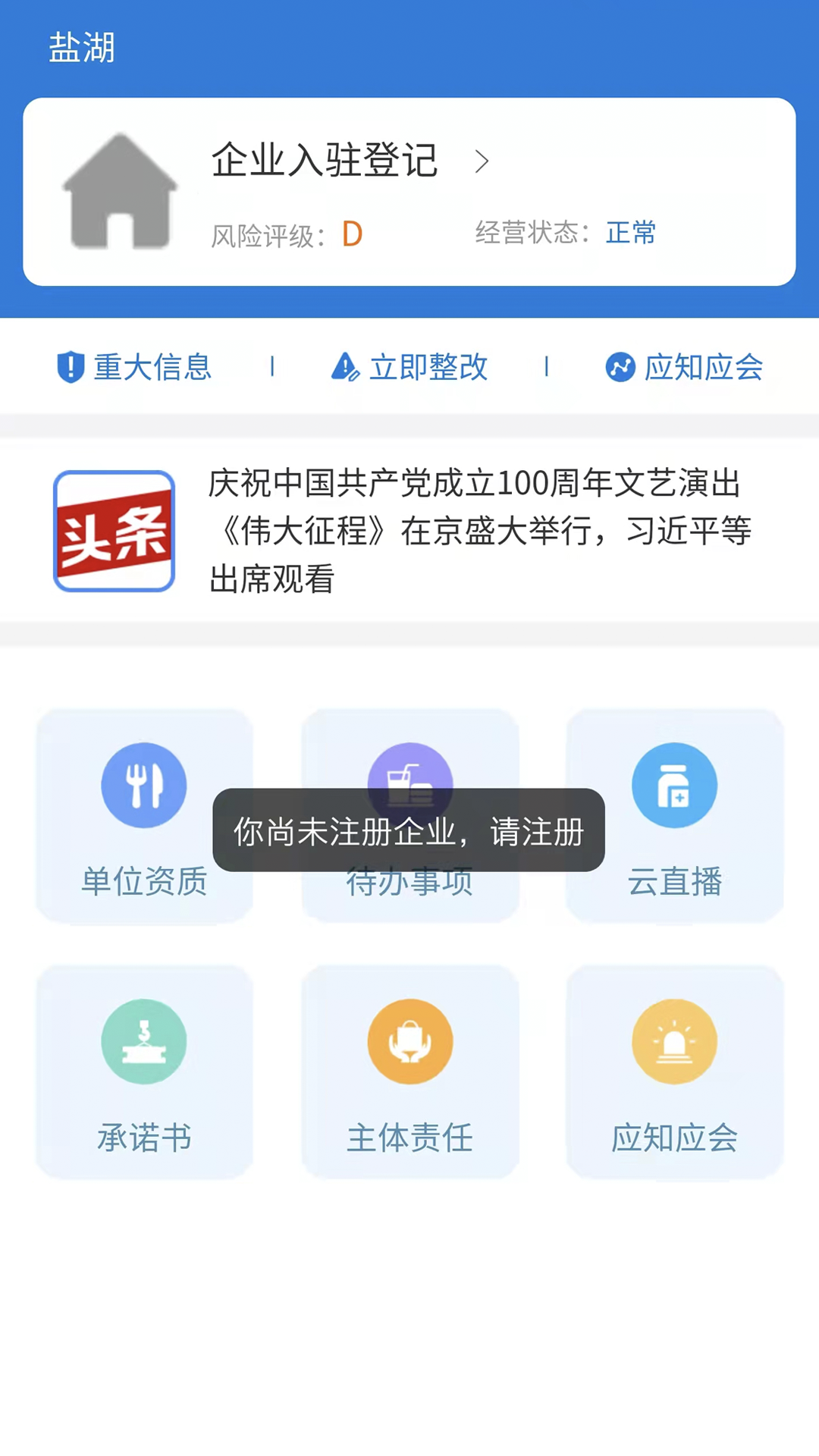Open 立即整改 section
The width and height of the screenshot is (819, 1456).
point(409,367)
